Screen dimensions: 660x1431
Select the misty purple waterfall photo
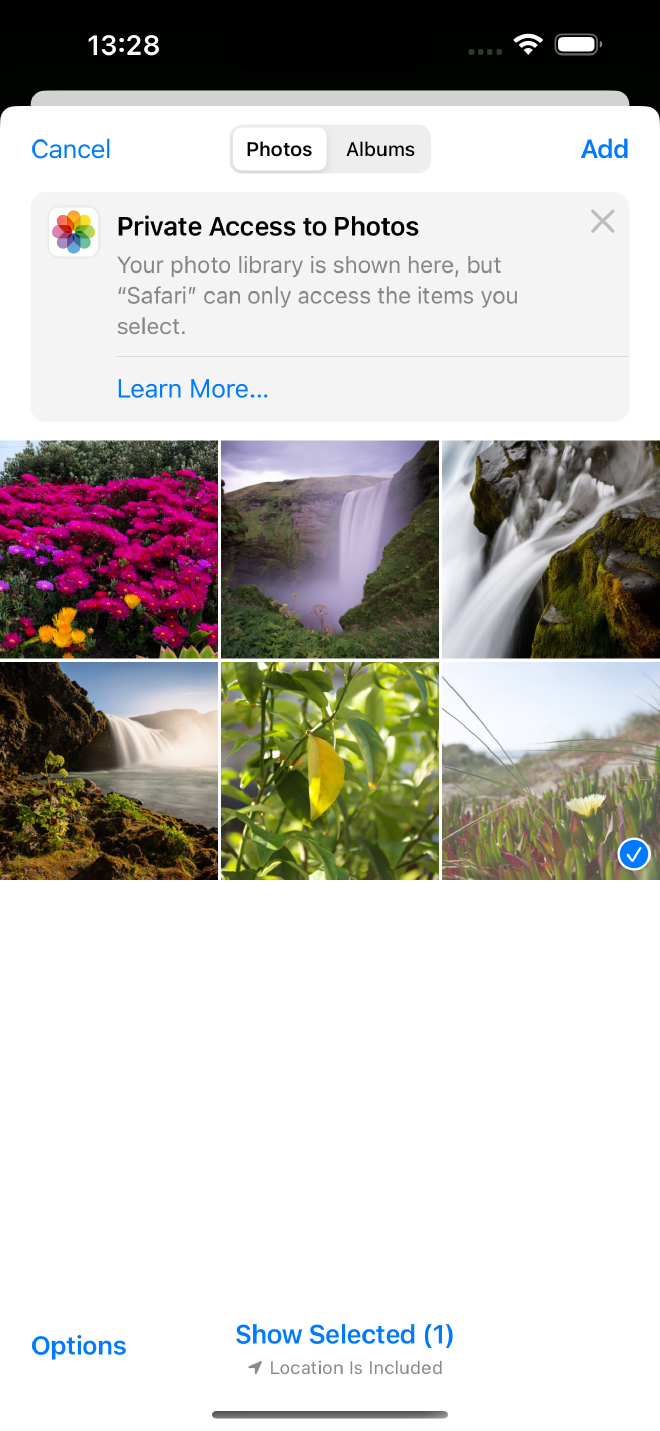pyautogui.click(x=330, y=549)
